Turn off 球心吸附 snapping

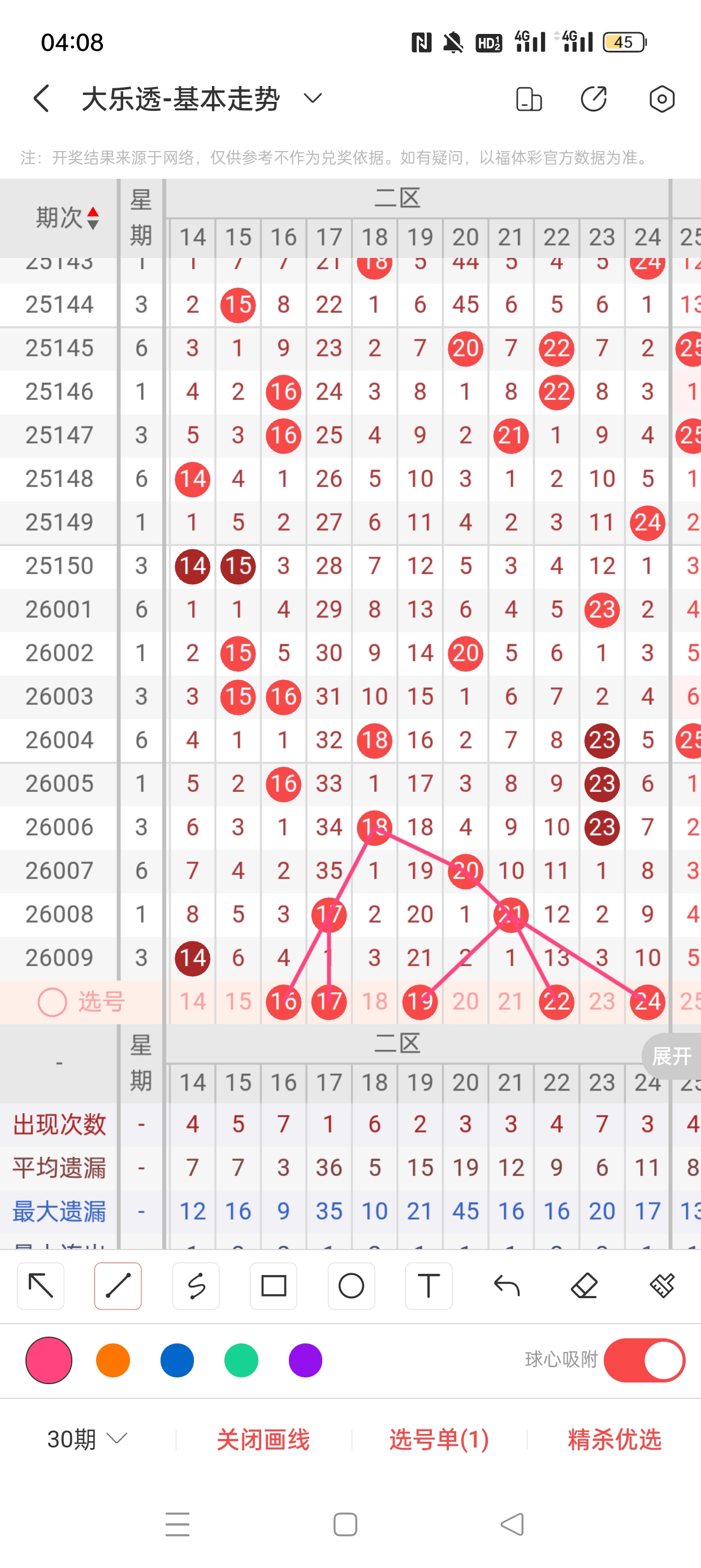point(644,1360)
